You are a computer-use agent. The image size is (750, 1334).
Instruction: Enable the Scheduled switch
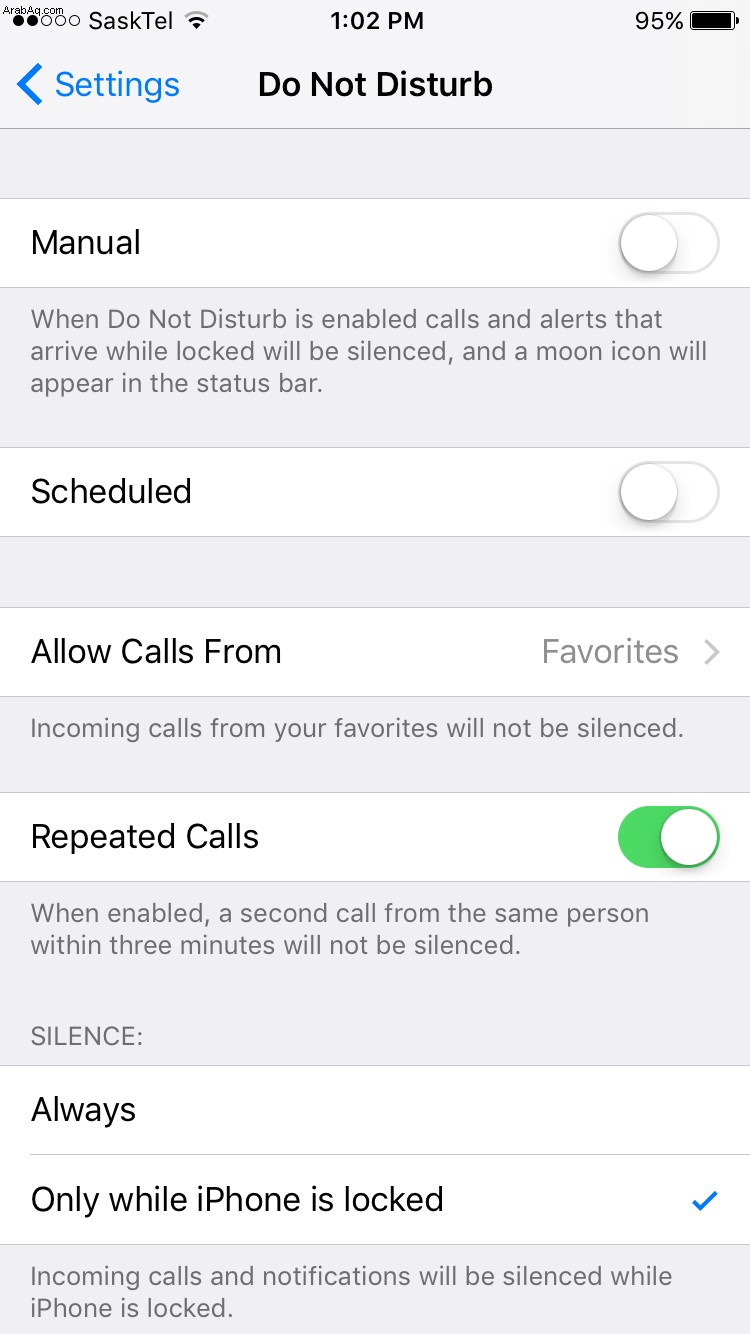pyautogui.click(x=669, y=492)
